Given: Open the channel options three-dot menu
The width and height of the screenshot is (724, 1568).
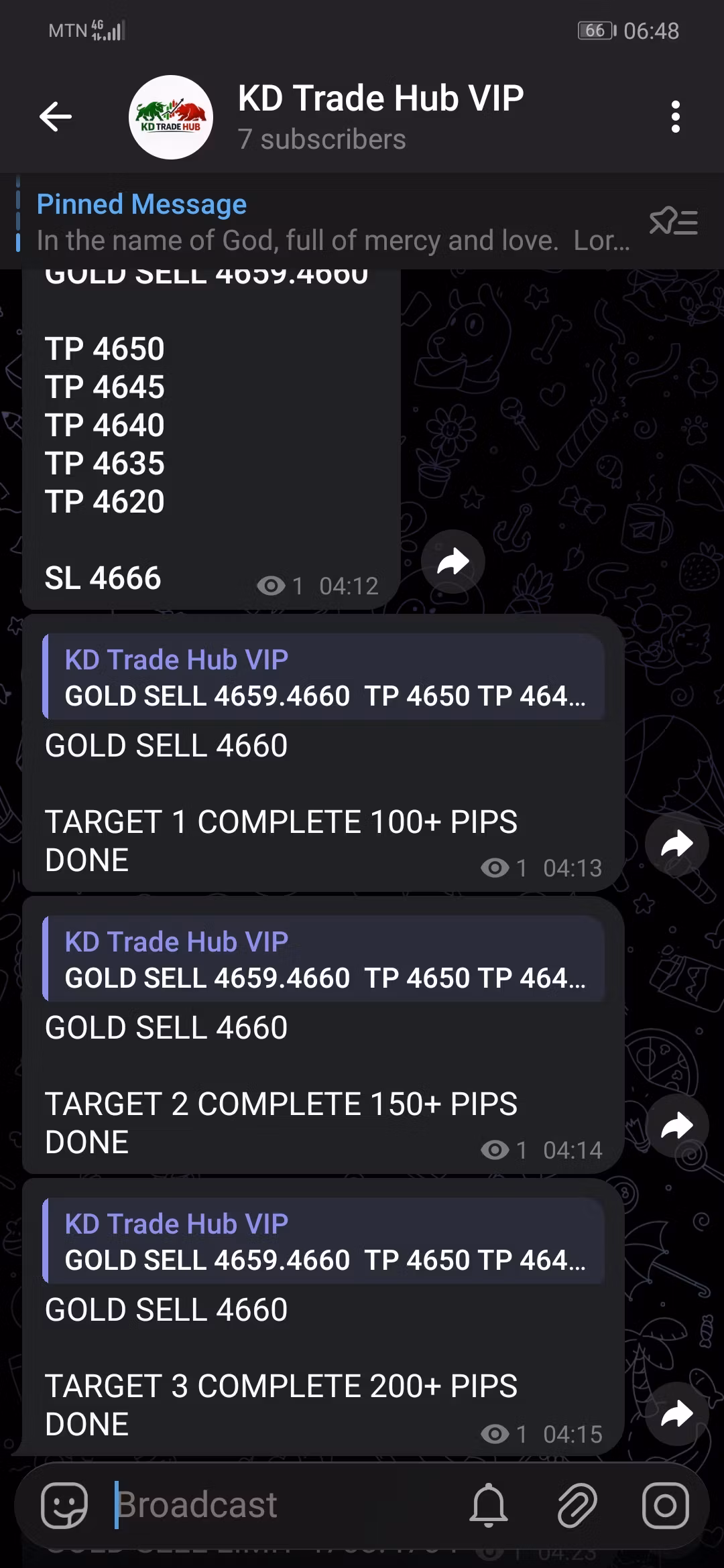Looking at the screenshot, I should [675, 116].
